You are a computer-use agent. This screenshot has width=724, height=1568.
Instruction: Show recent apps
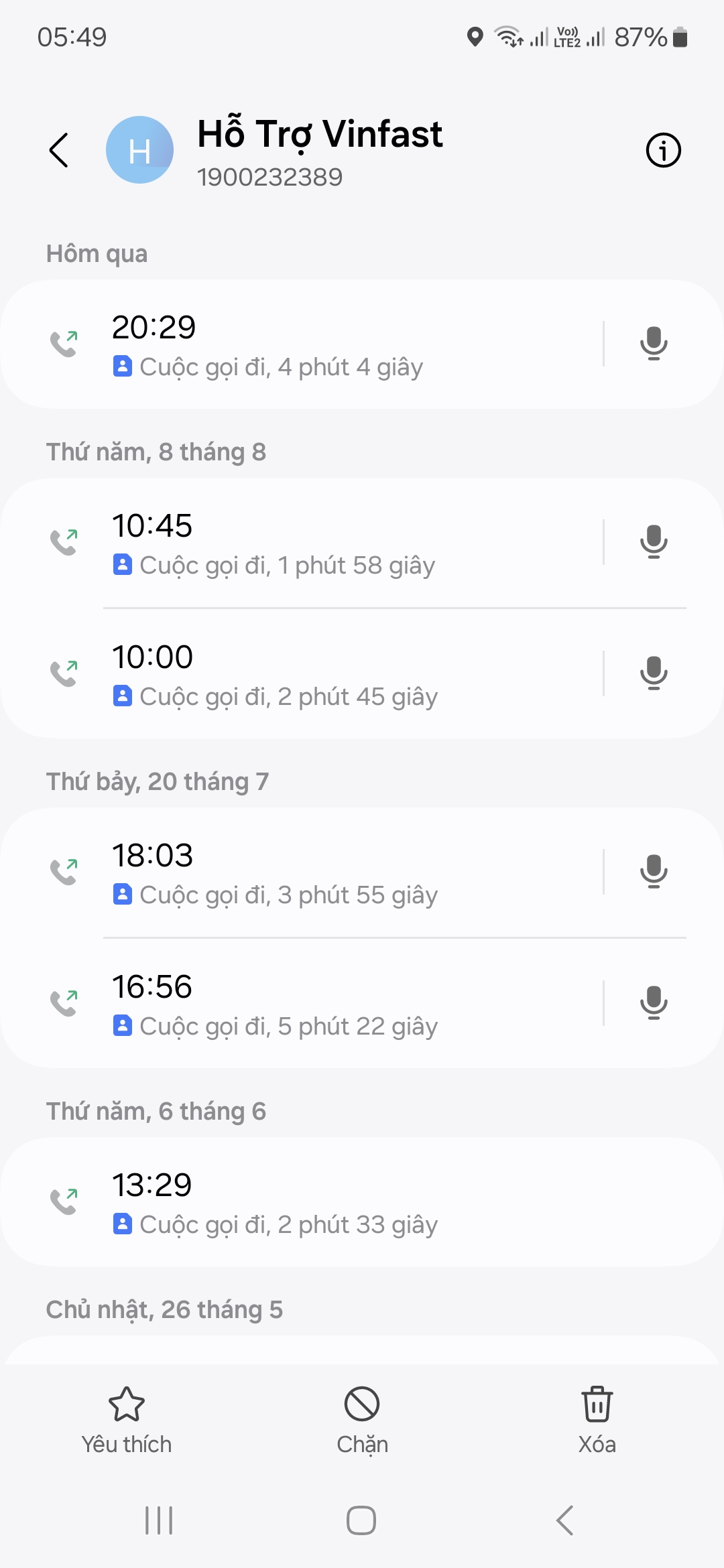(x=159, y=1520)
